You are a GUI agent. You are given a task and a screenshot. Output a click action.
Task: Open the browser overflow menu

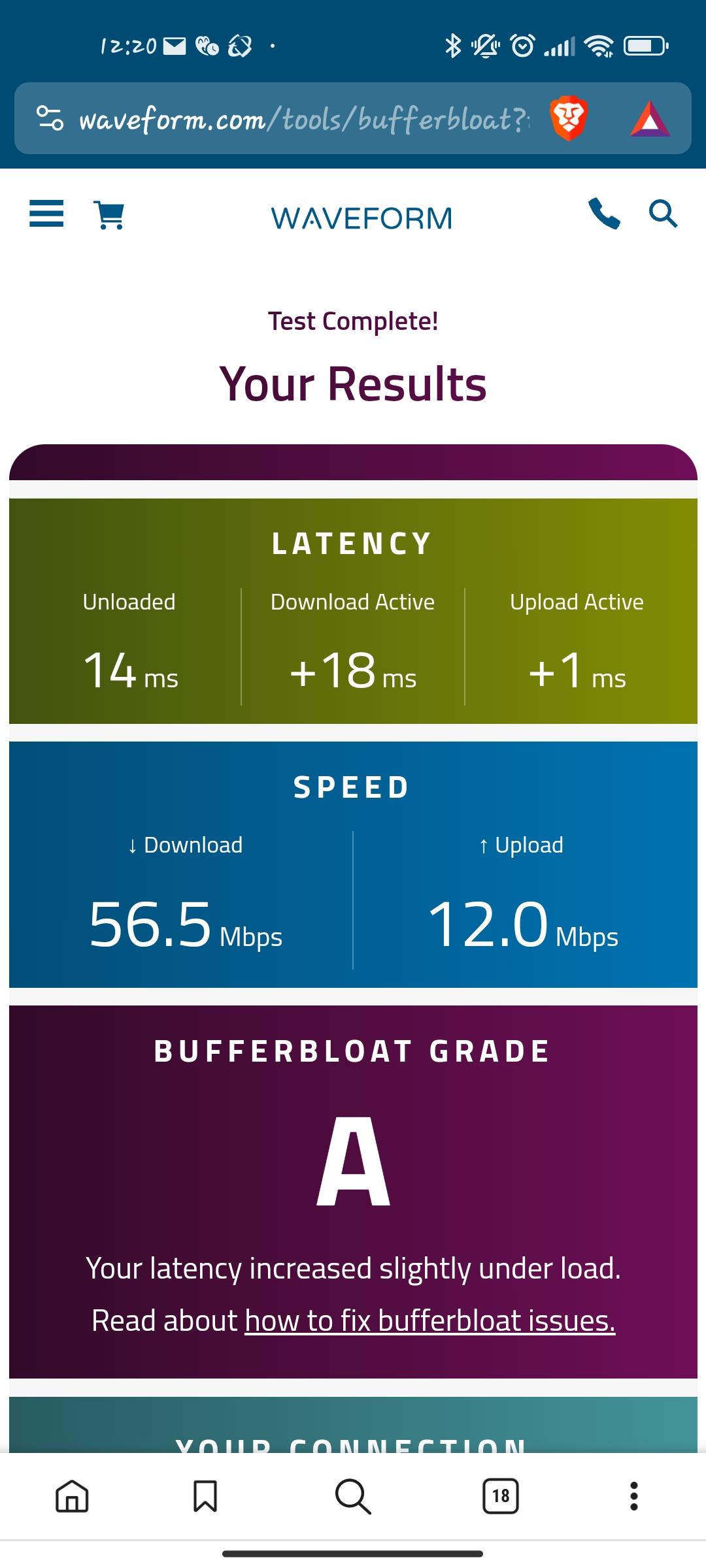(633, 1496)
